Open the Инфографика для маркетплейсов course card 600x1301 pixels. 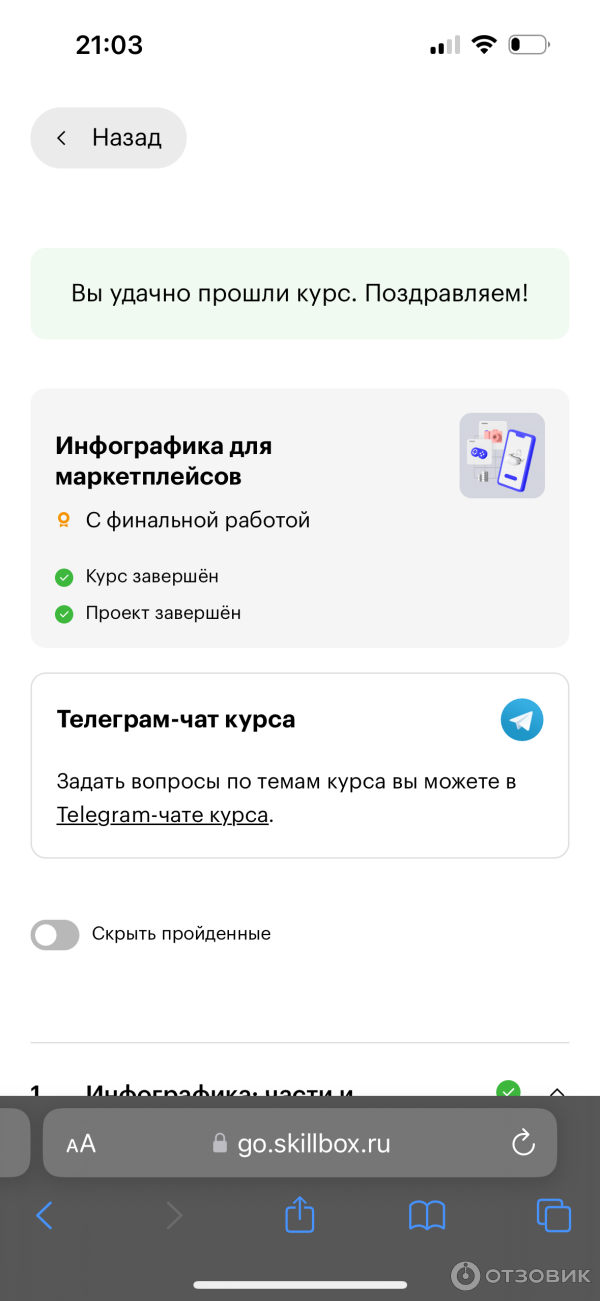[300, 518]
